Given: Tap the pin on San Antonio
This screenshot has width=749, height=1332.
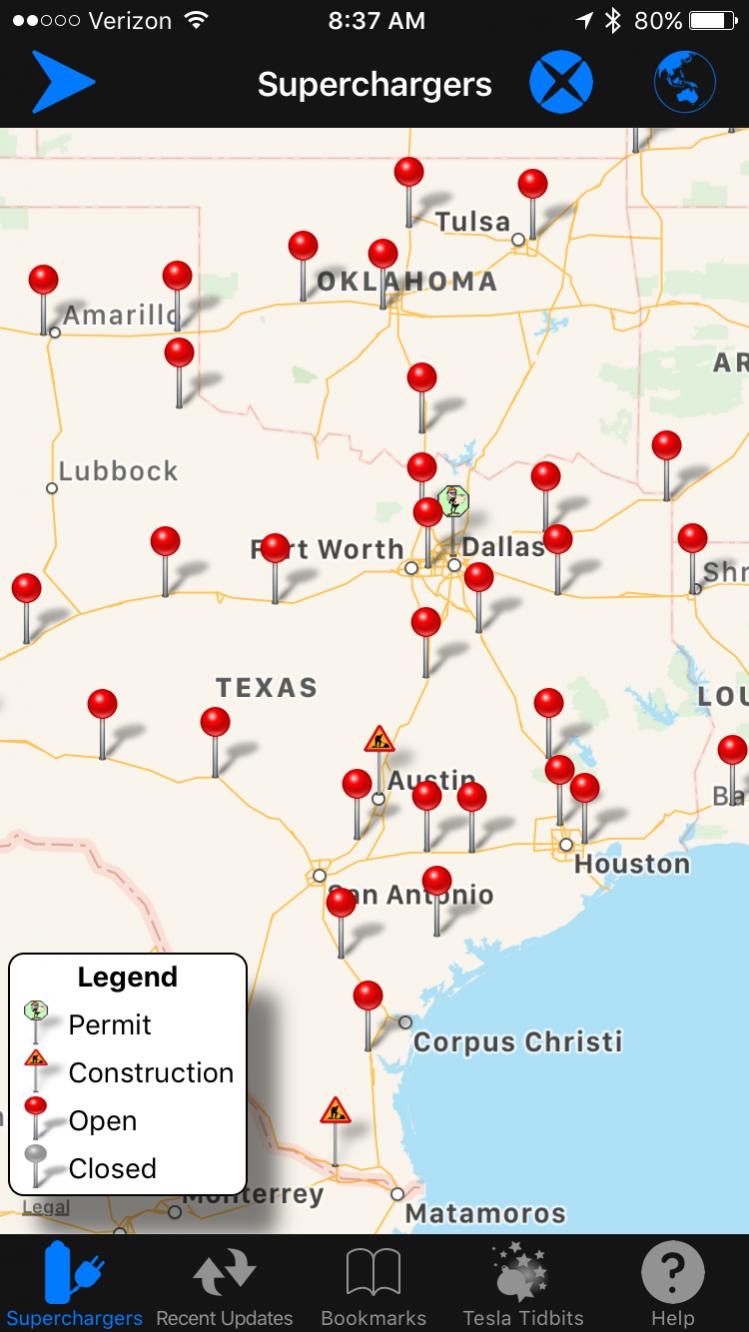Looking at the screenshot, I should 436,882.
